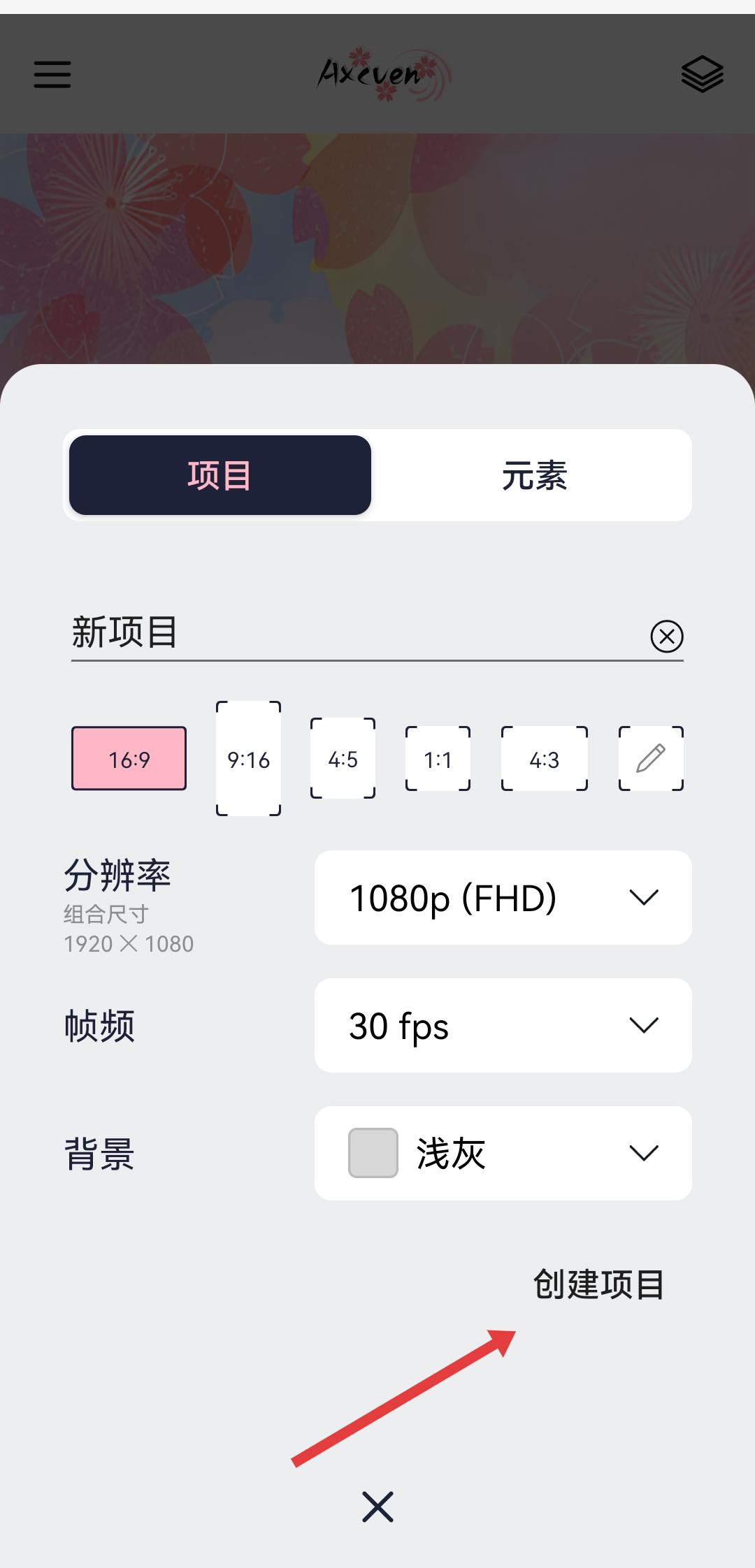Image resolution: width=755 pixels, height=1568 pixels.
Task: Choose the 4:3 aspect ratio
Action: click(x=544, y=759)
